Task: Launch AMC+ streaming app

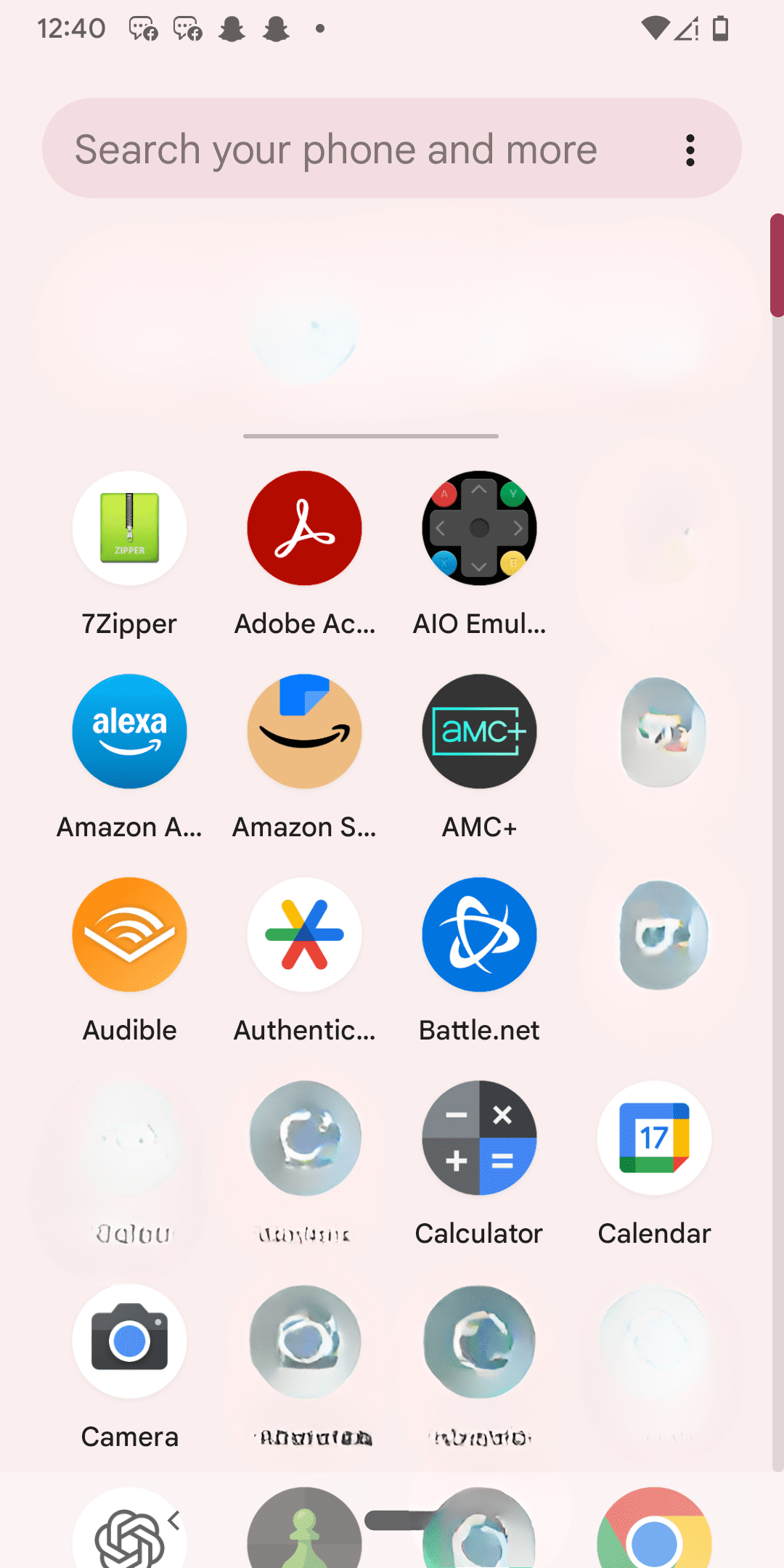Action: click(x=478, y=731)
